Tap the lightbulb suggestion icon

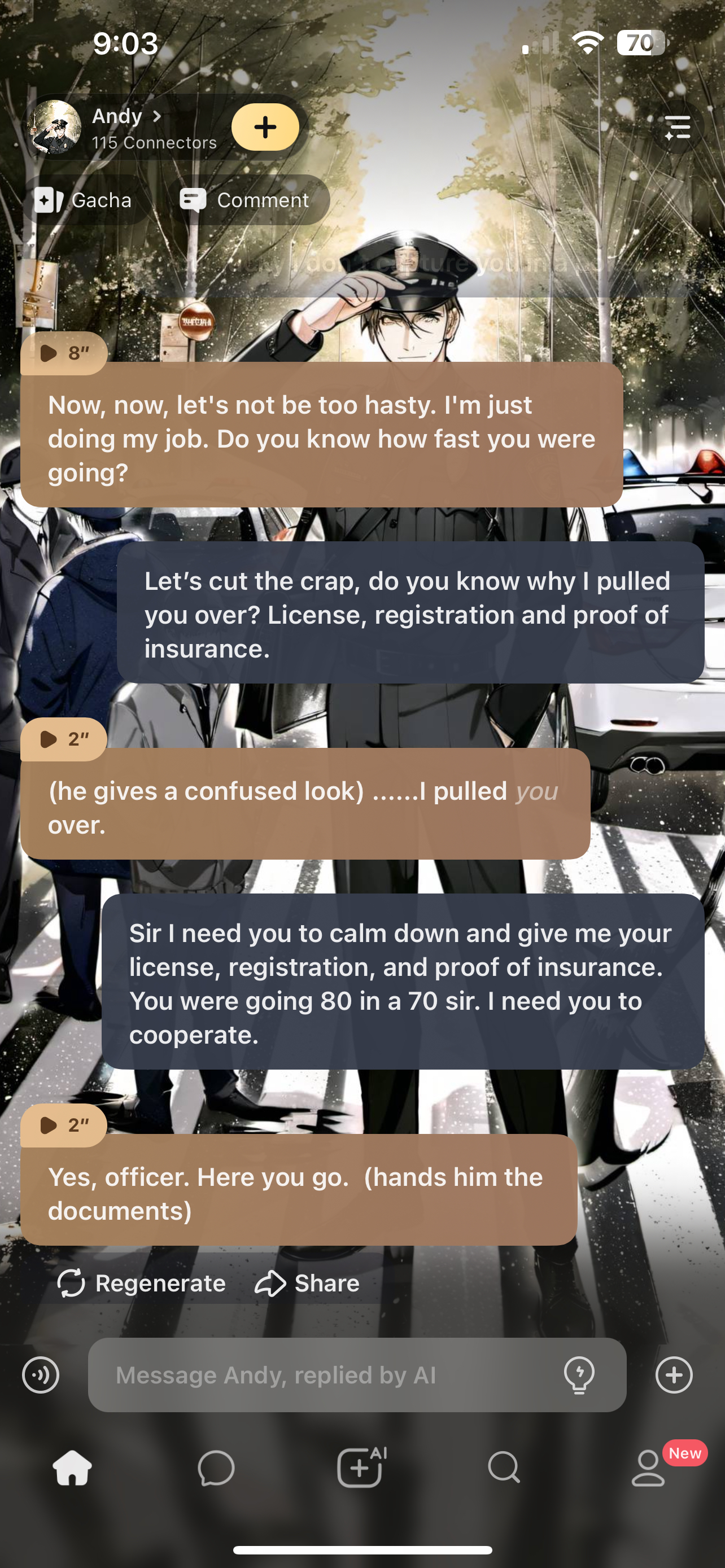click(579, 1374)
